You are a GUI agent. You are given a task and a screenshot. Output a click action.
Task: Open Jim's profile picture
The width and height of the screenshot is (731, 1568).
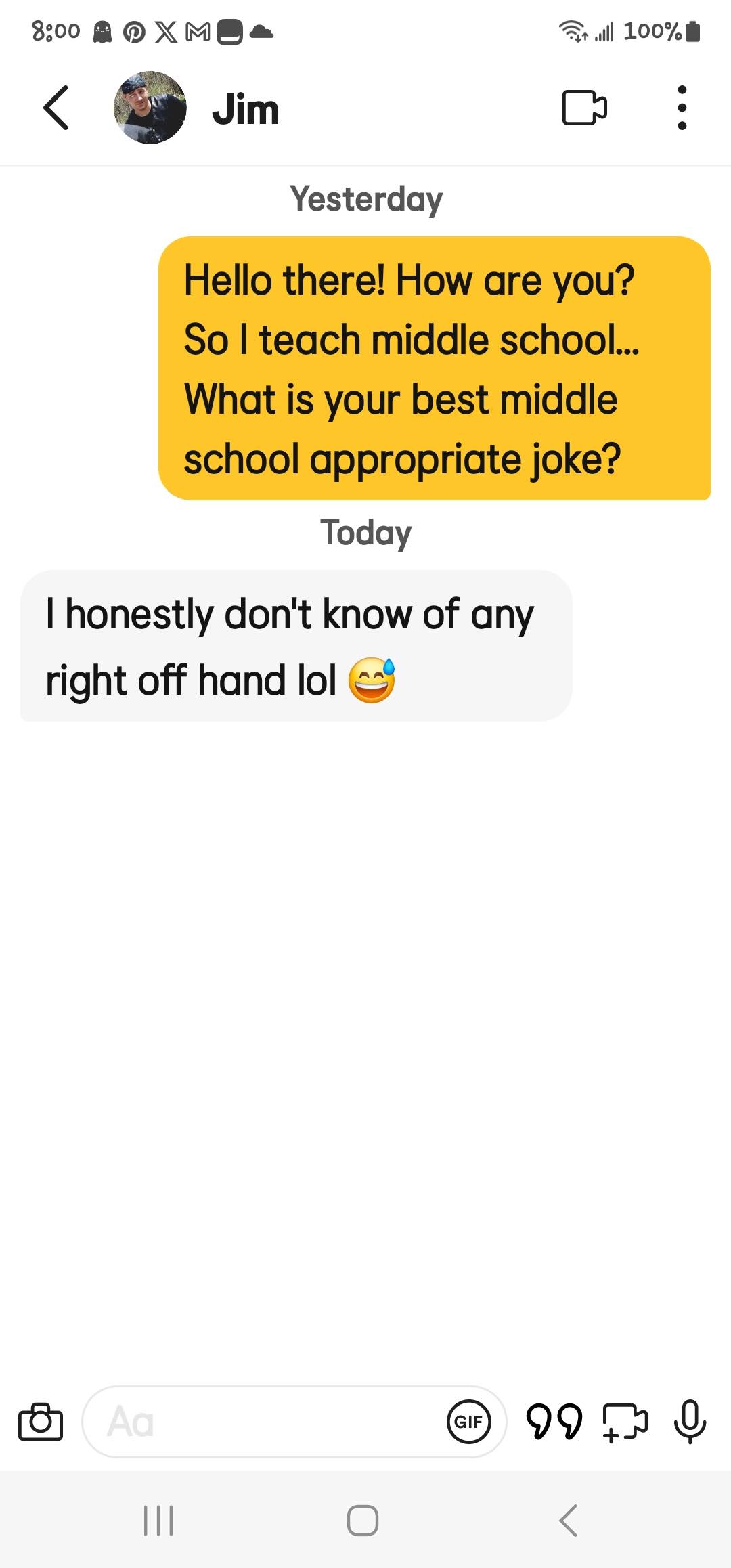coord(150,108)
